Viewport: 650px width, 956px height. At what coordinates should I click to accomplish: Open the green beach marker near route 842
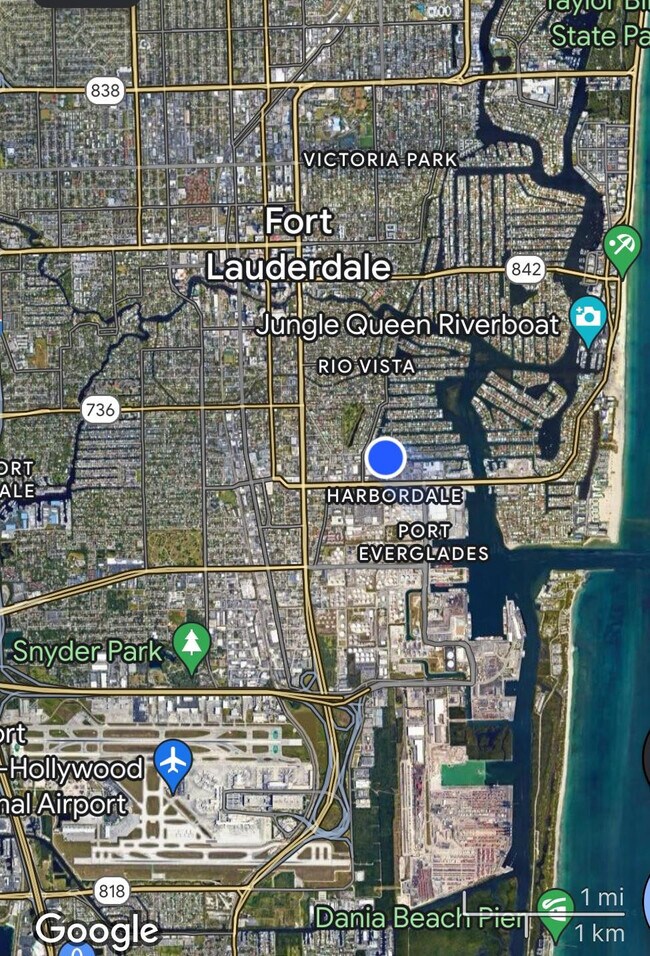coord(622,247)
